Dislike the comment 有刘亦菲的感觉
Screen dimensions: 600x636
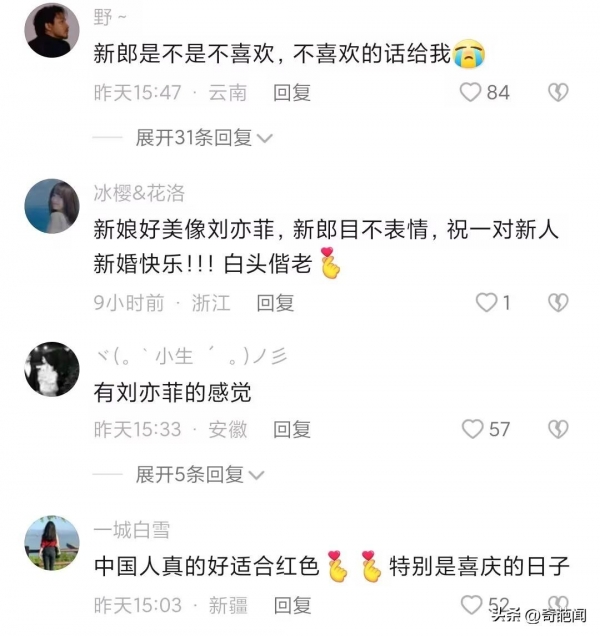point(557,429)
